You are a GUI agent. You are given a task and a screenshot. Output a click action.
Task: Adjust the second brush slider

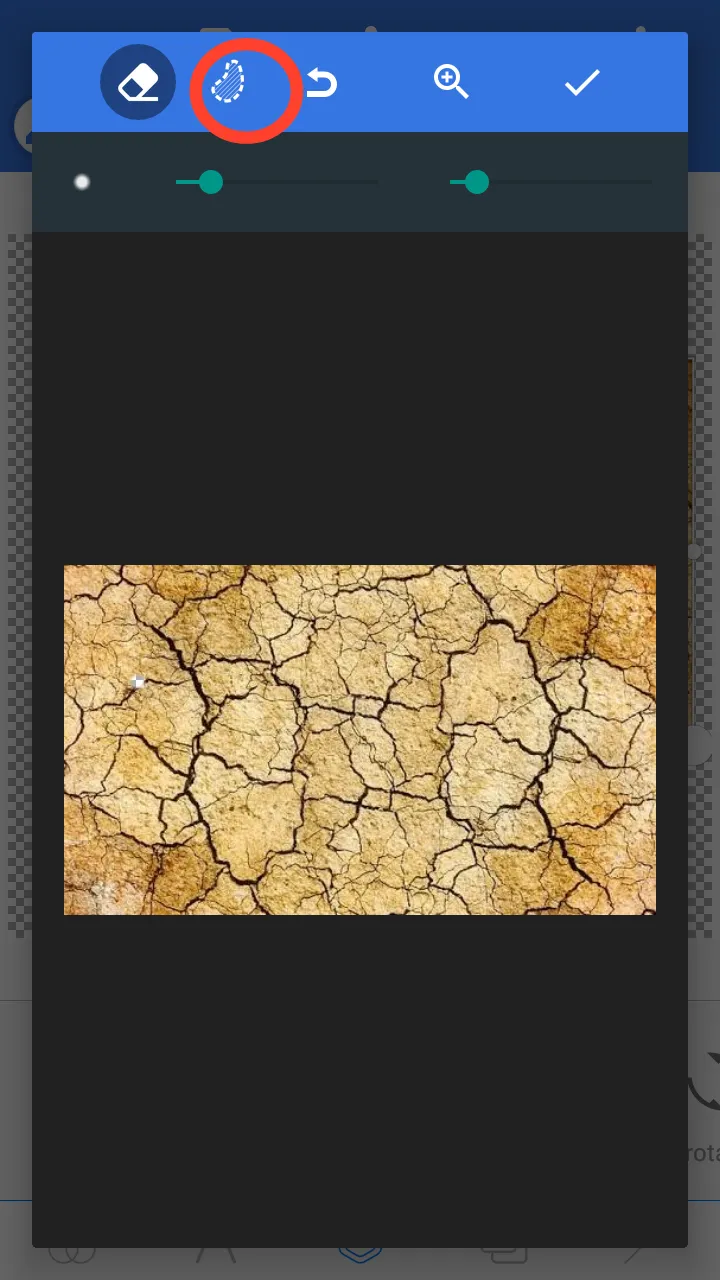(x=477, y=182)
